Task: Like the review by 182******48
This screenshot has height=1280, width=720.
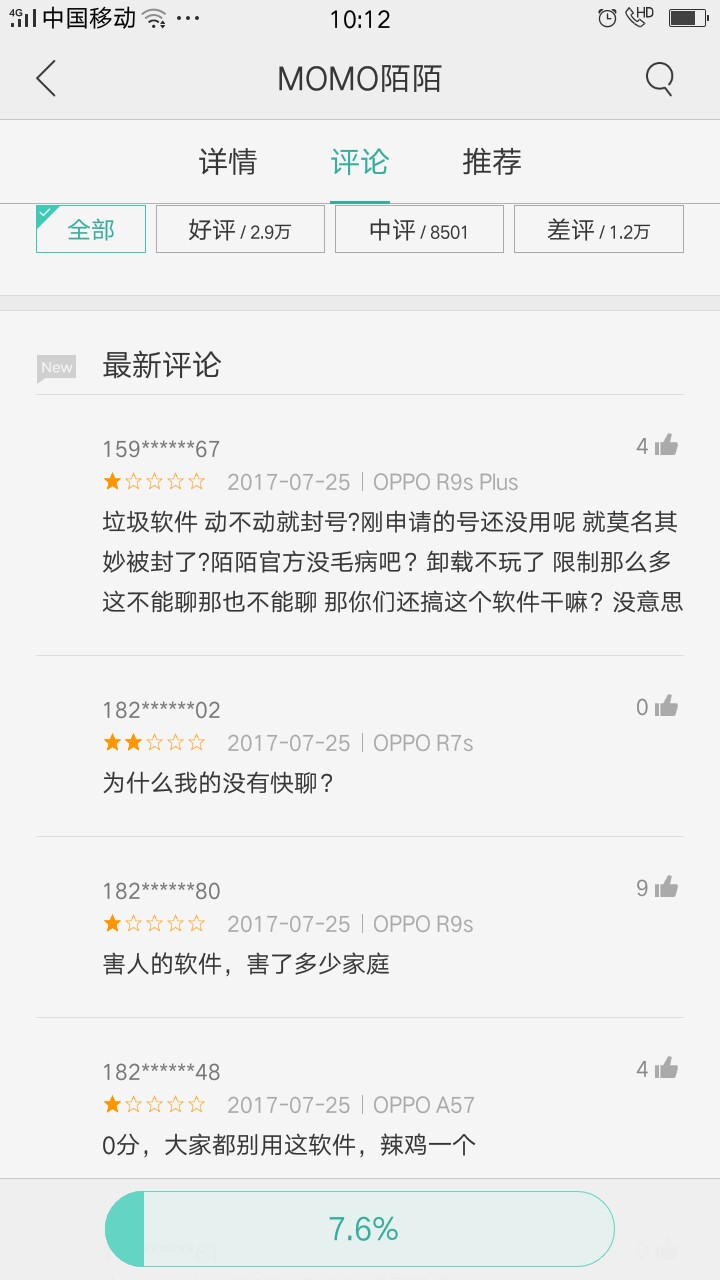Action: pos(666,1069)
